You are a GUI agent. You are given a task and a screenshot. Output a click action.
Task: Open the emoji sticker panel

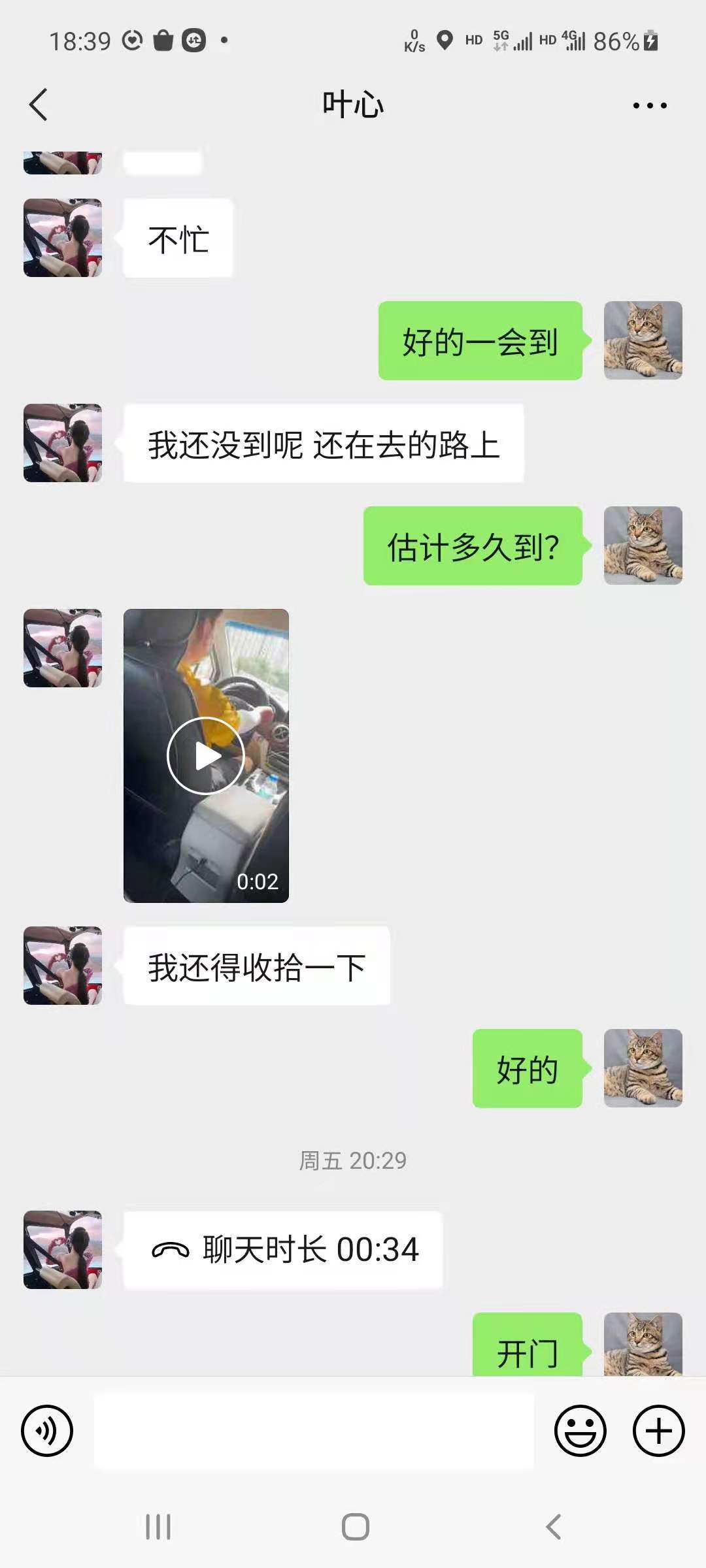point(580,1431)
